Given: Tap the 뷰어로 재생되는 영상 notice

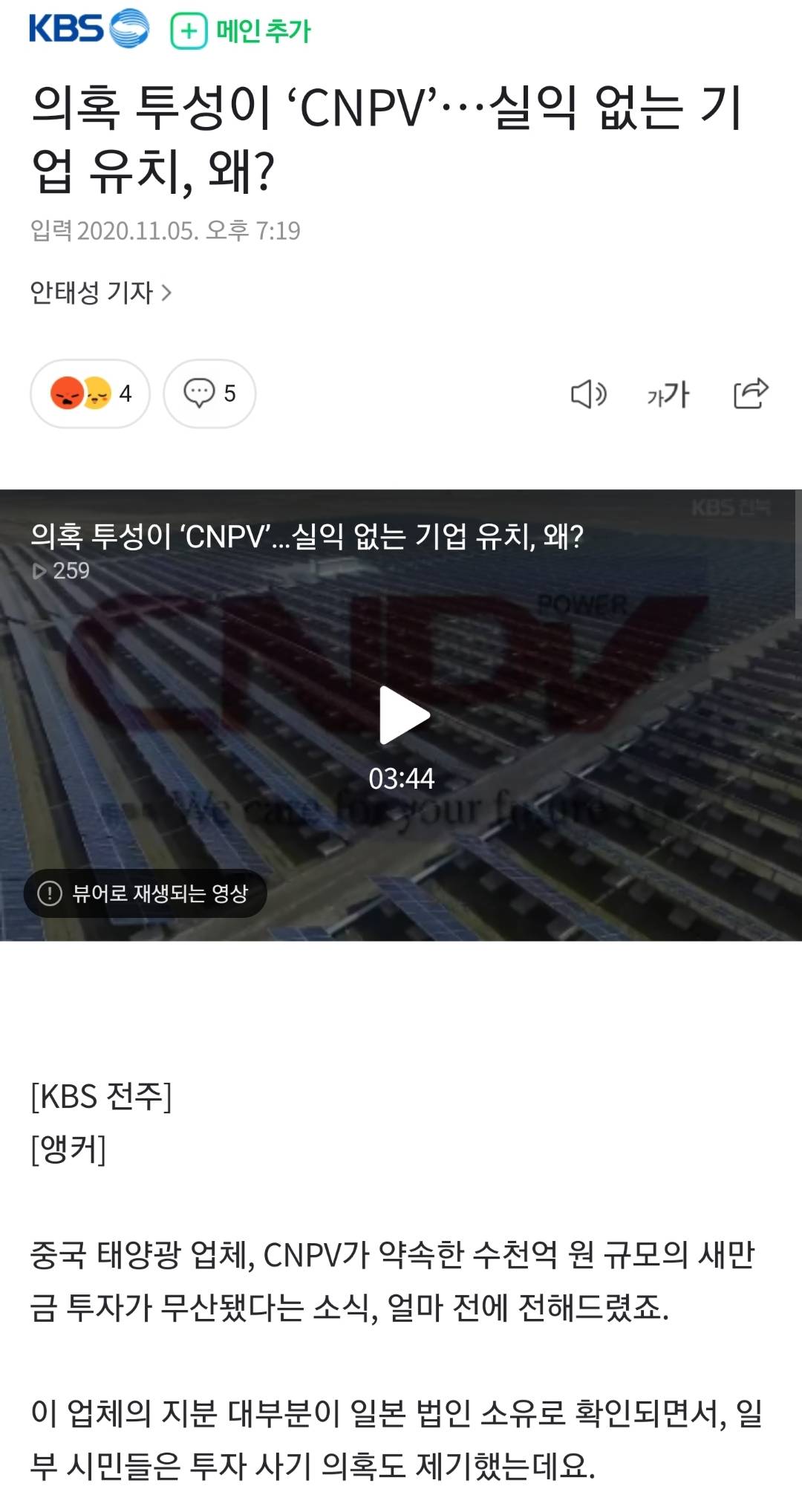Looking at the screenshot, I should 146,893.
